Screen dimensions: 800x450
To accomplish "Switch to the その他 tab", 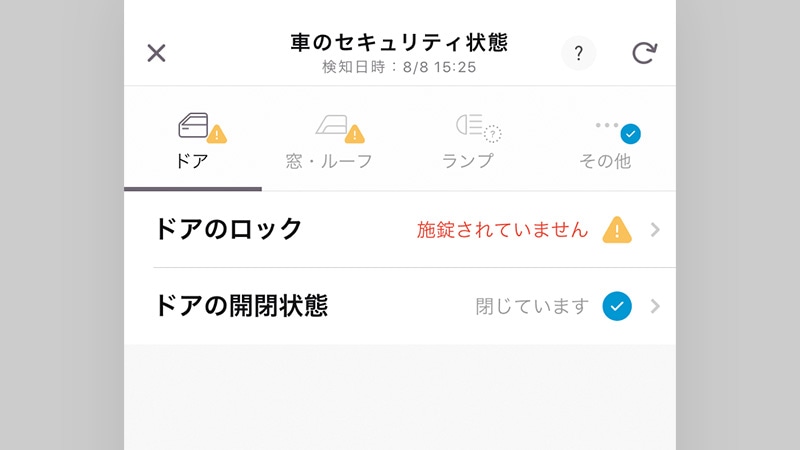I will tap(606, 142).
